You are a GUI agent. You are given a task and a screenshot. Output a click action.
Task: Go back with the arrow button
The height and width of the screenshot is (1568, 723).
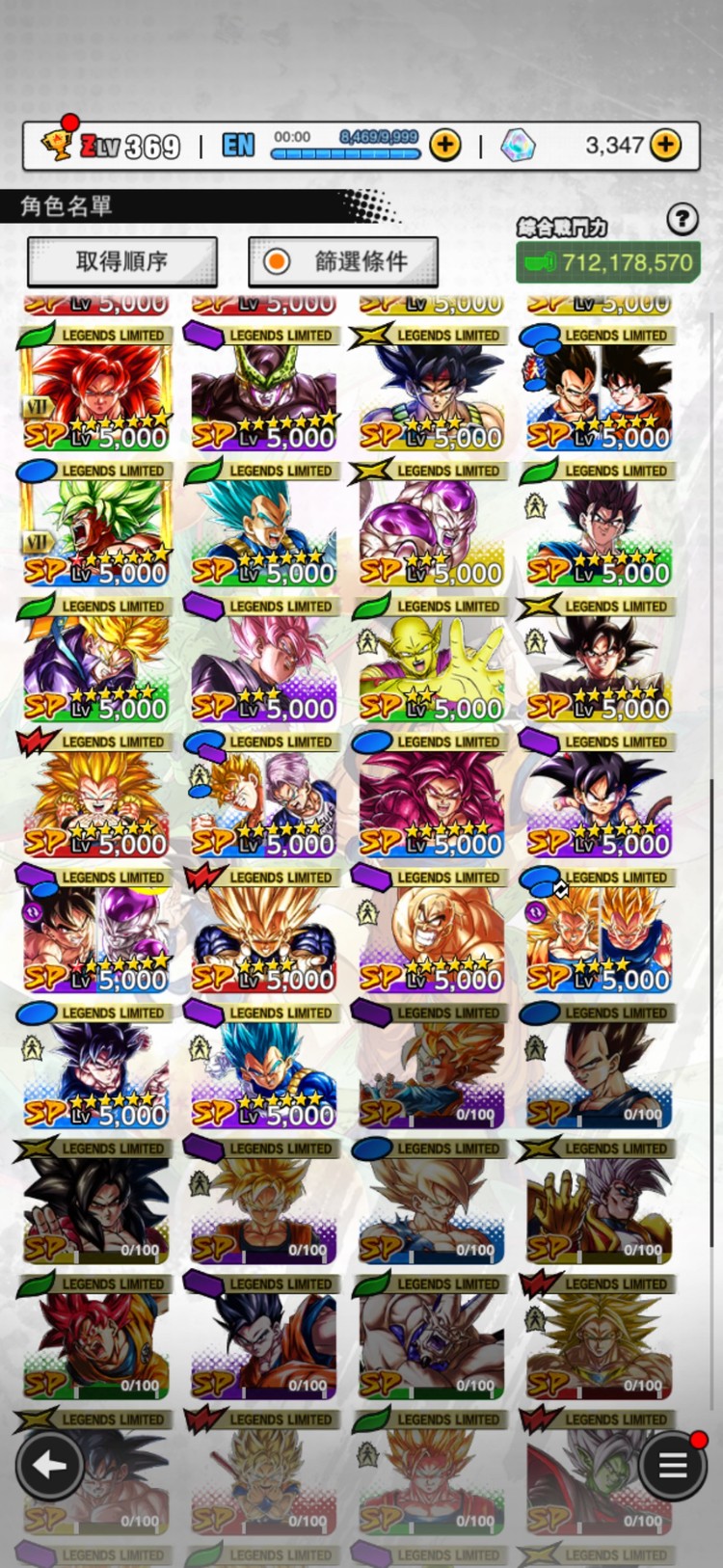49,1466
